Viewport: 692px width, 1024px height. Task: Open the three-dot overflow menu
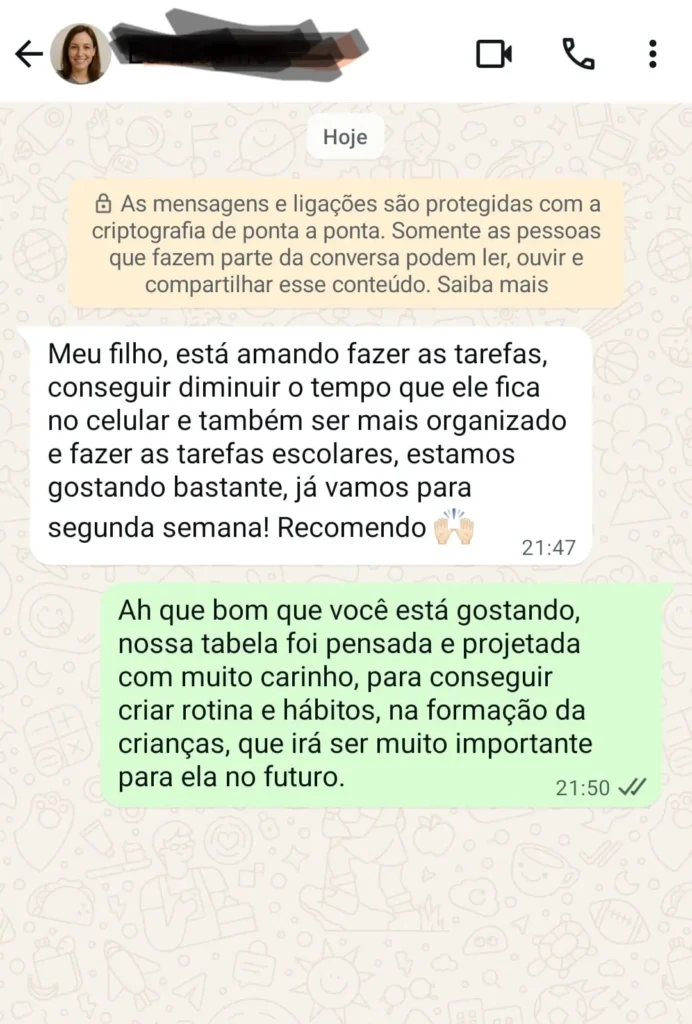coord(652,54)
